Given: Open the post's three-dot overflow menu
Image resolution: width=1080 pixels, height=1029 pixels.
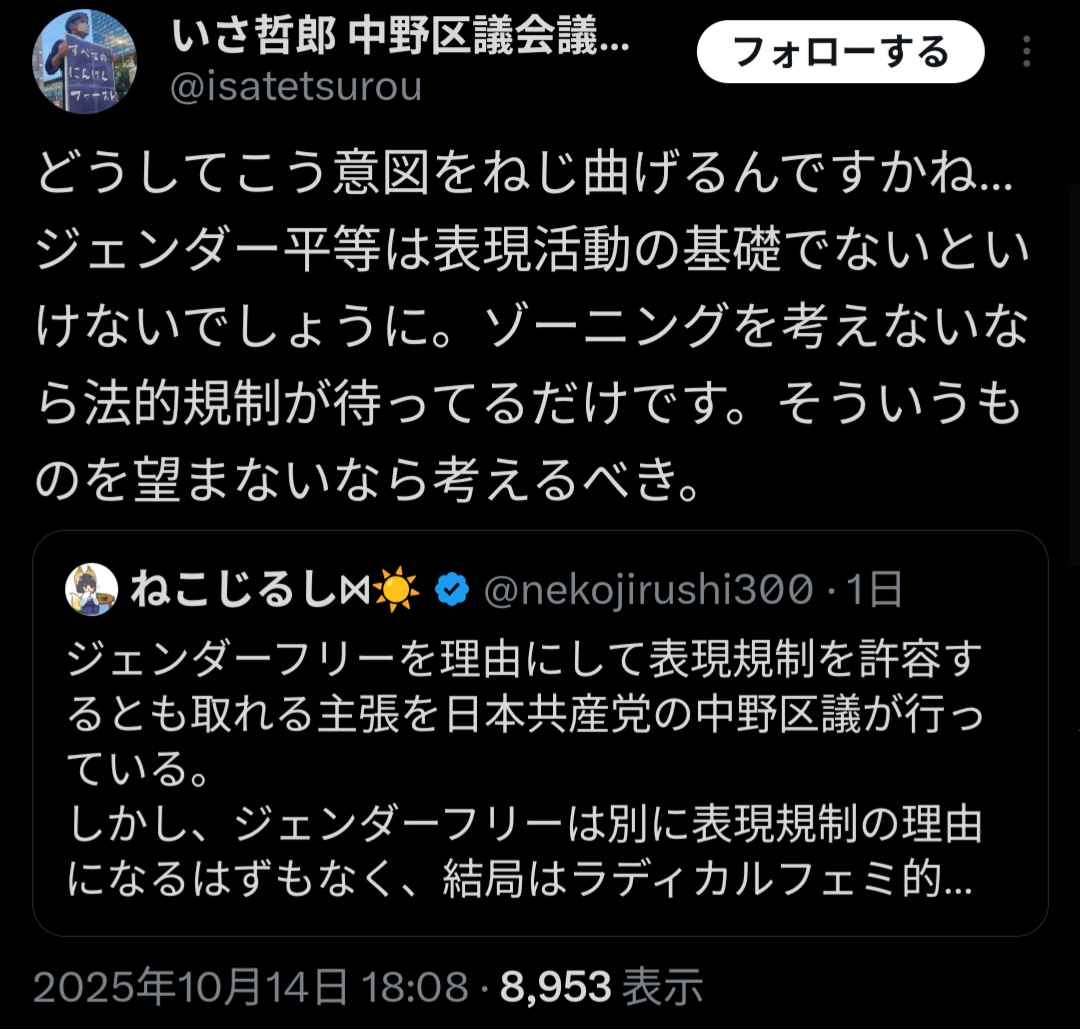Looking at the screenshot, I should 1027,52.
